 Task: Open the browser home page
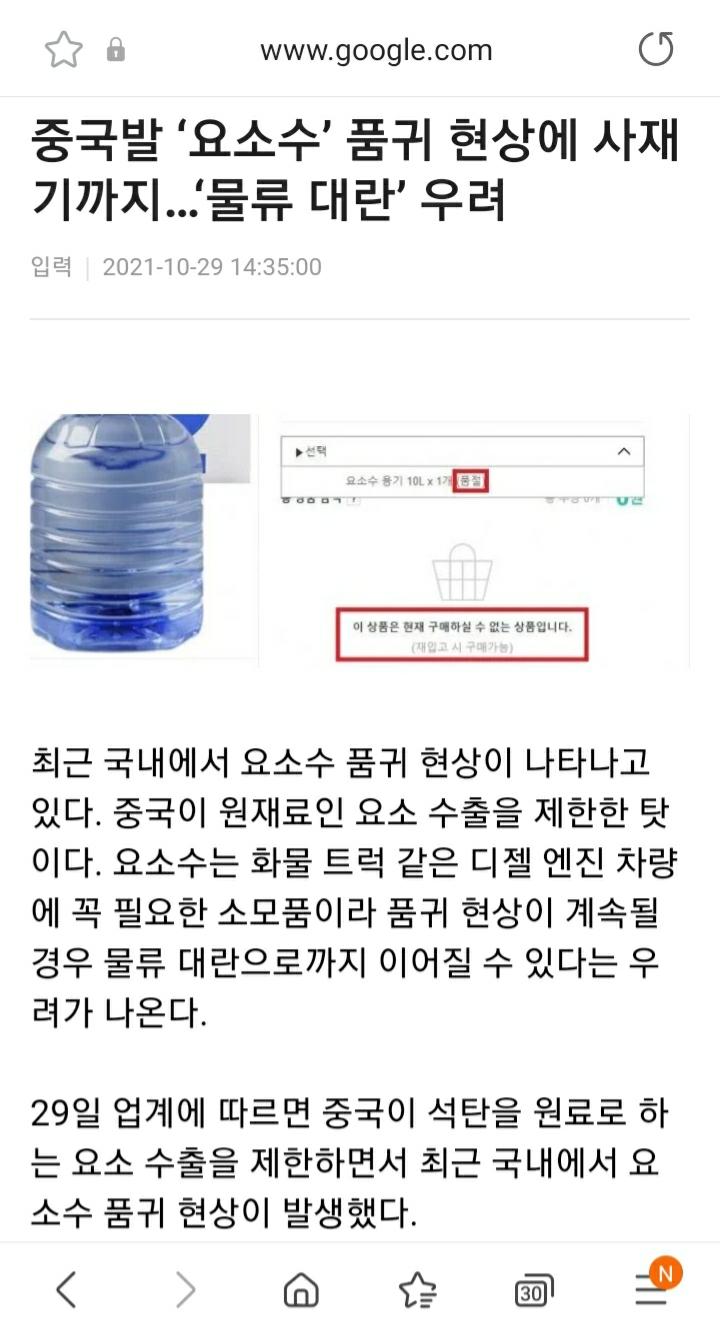[x=301, y=1291]
